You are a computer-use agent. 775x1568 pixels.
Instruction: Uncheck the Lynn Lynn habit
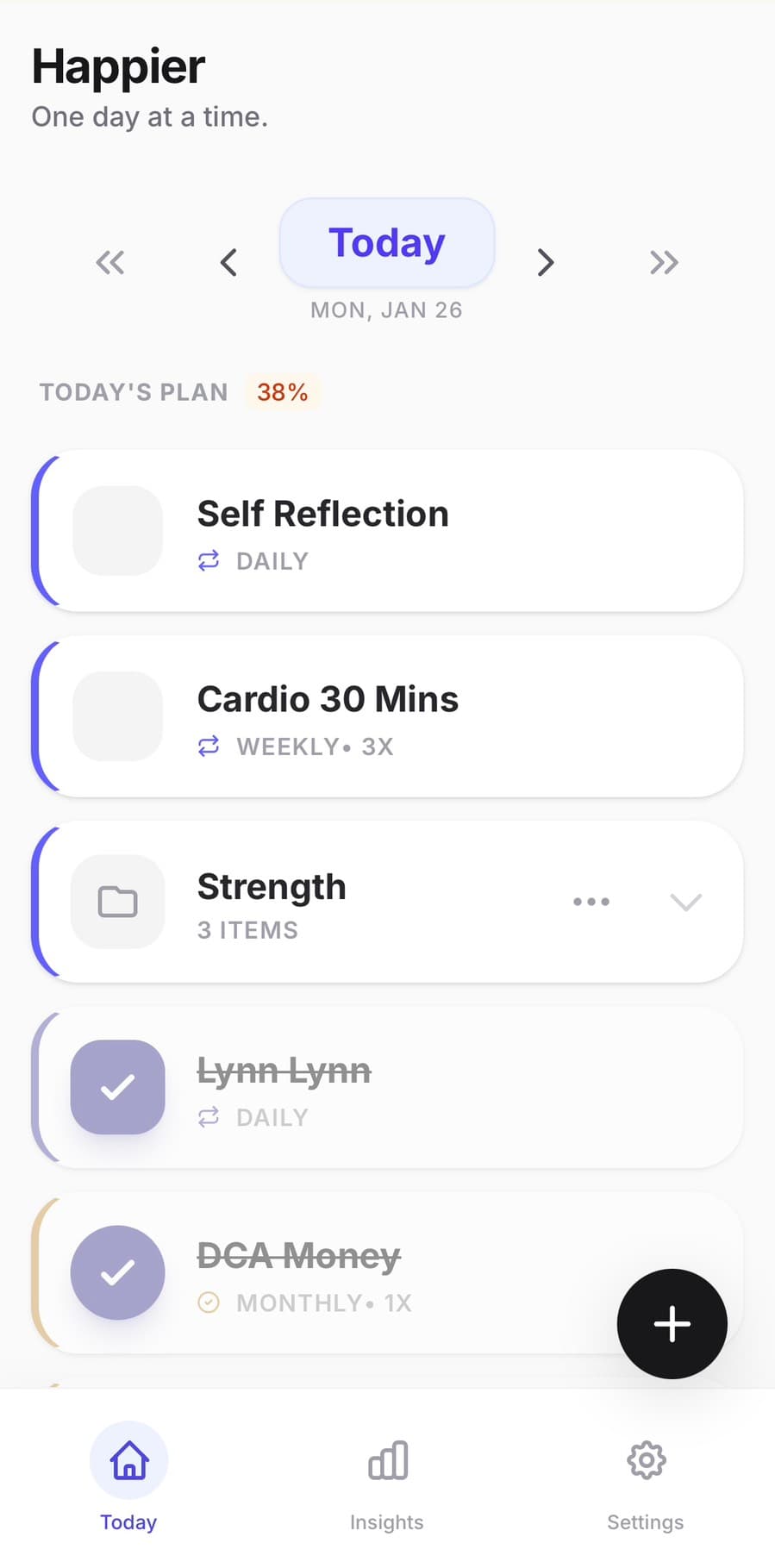118,1087
